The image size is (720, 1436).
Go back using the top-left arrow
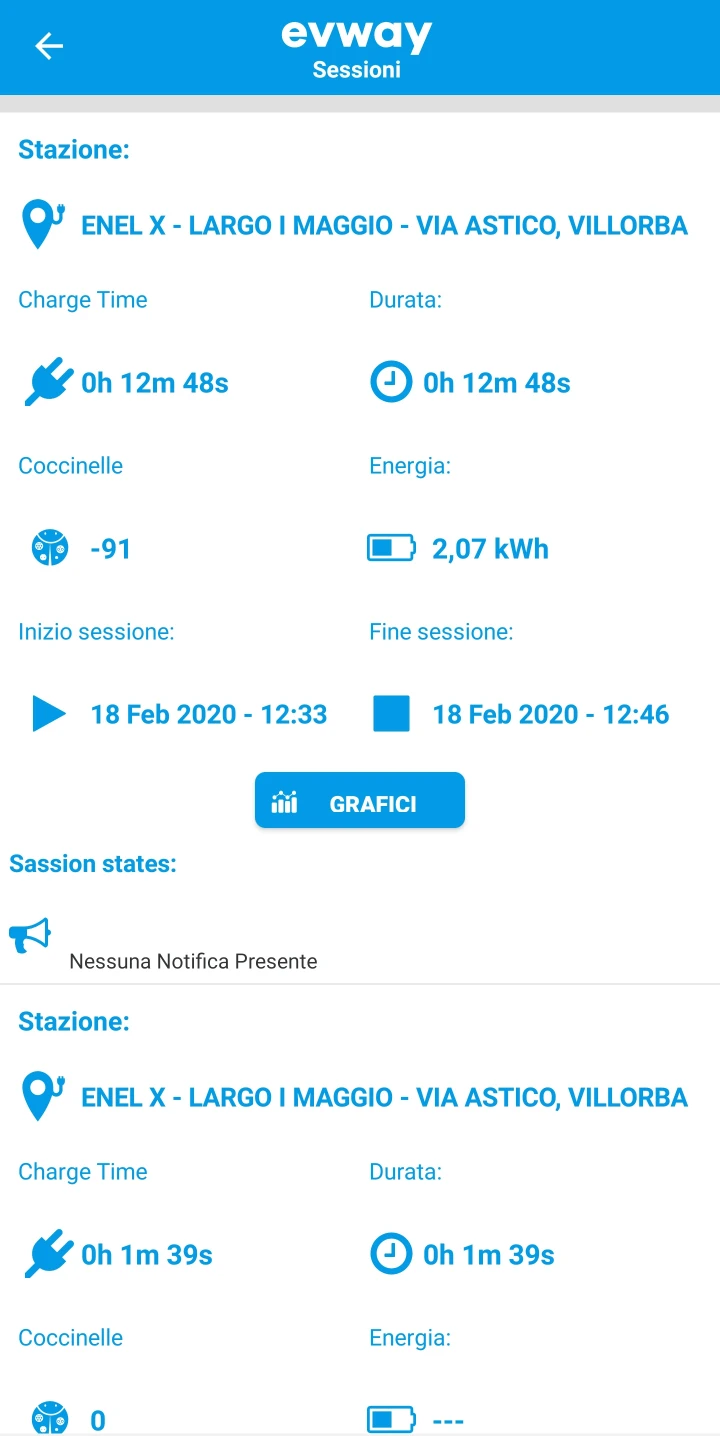pyautogui.click(x=49, y=46)
